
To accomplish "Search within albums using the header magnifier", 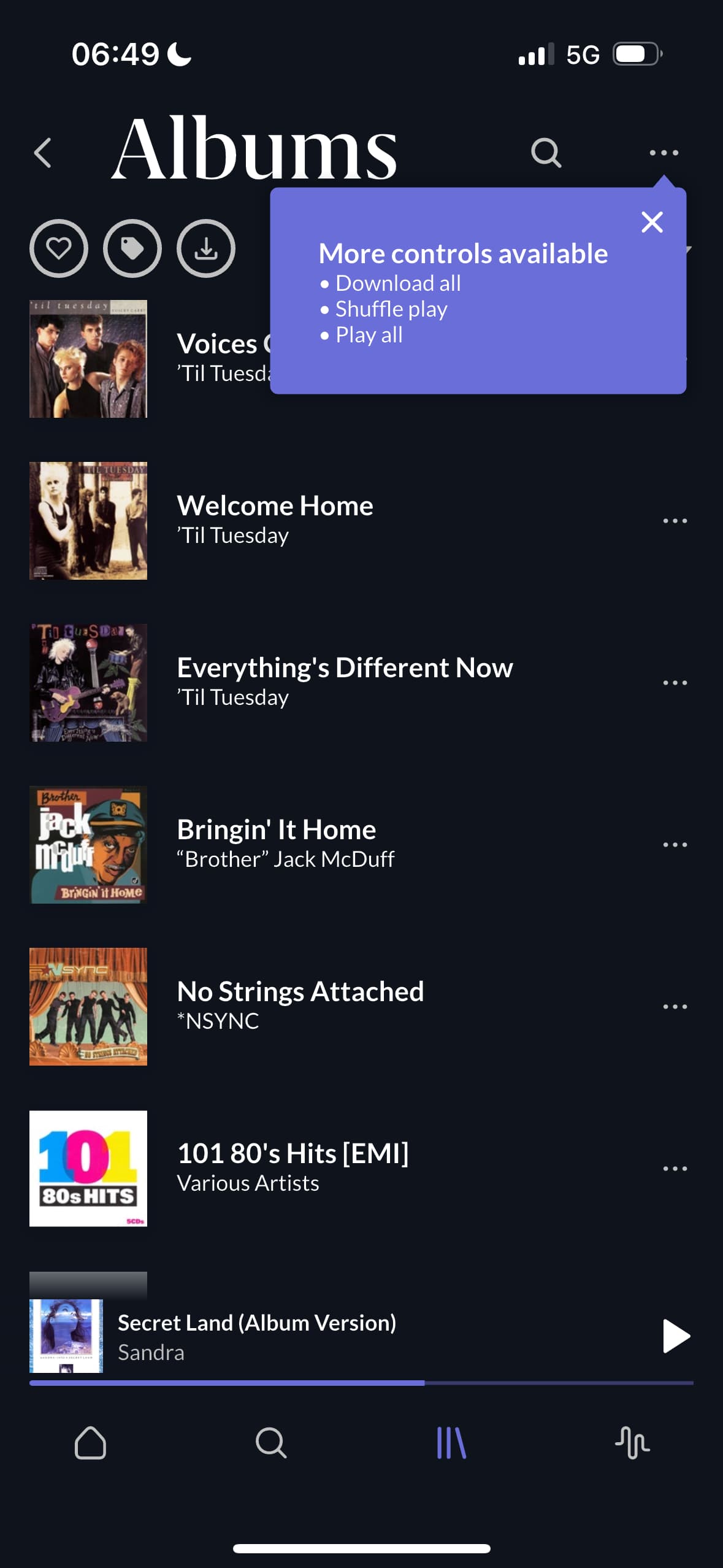I will click(x=545, y=153).
